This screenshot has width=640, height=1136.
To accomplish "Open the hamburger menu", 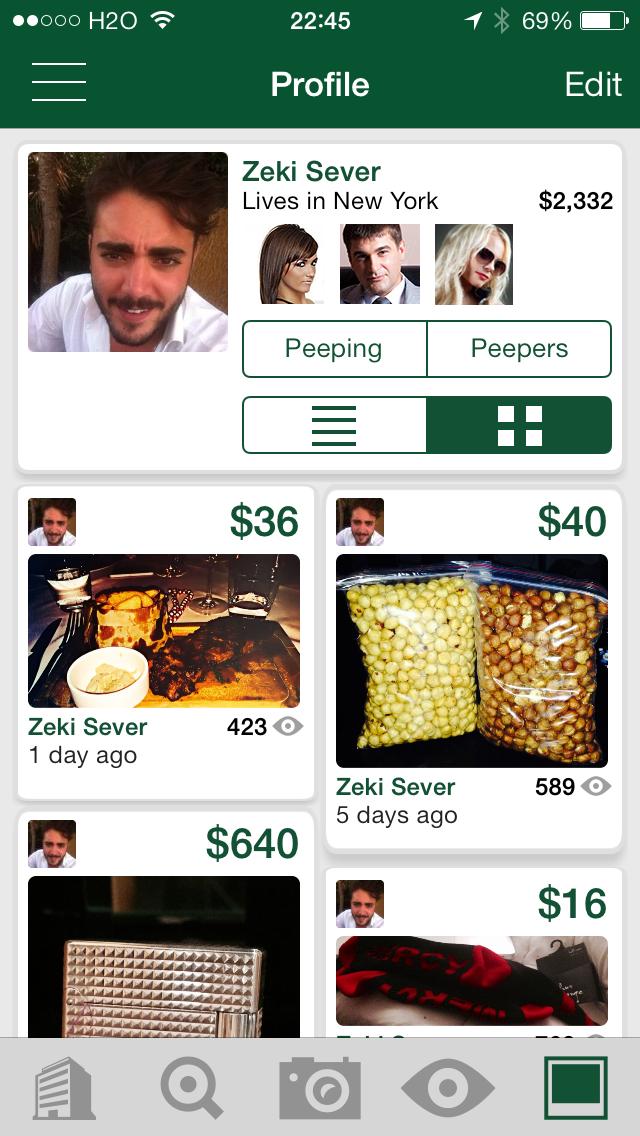I will point(59,83).
